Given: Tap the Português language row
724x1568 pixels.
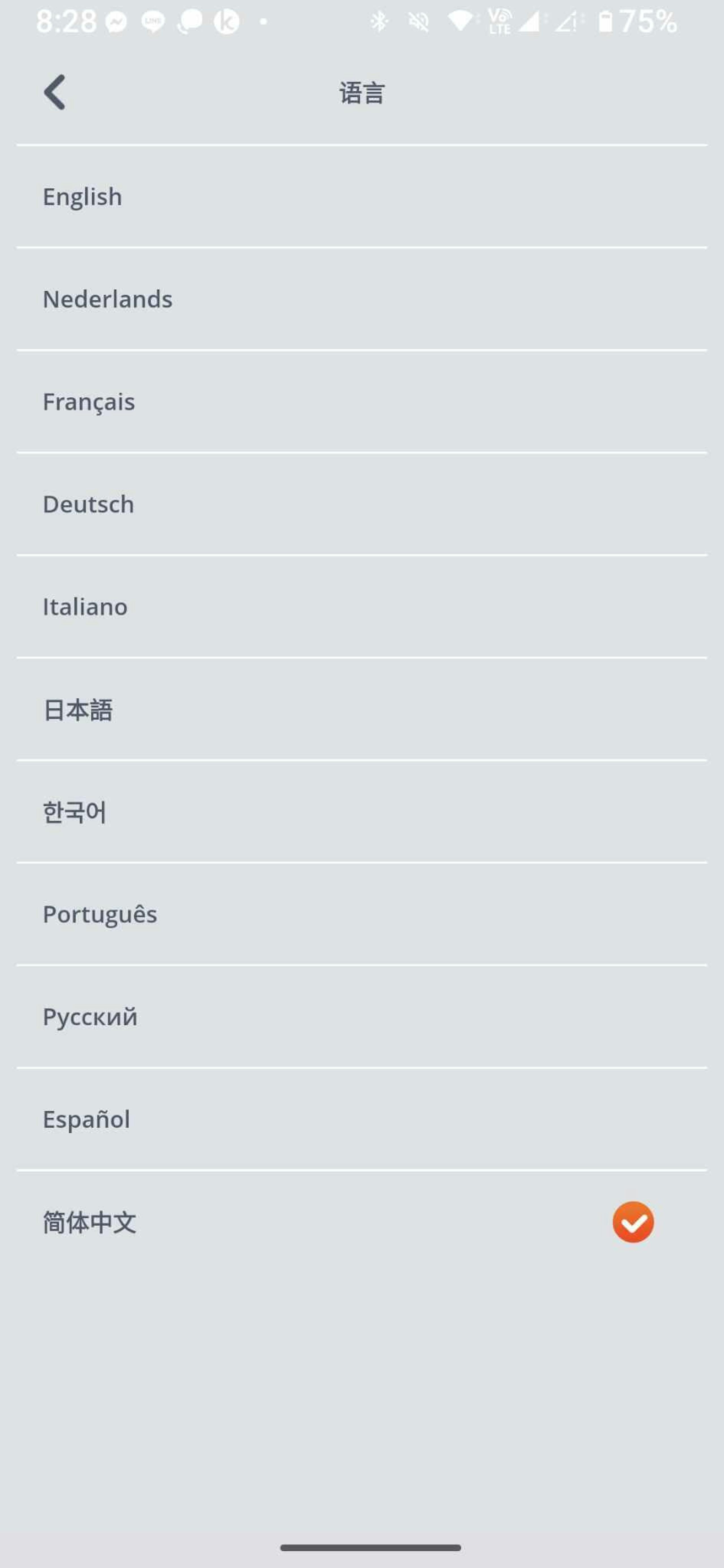Looking at the screenshot, I should [x=362, y=914].
